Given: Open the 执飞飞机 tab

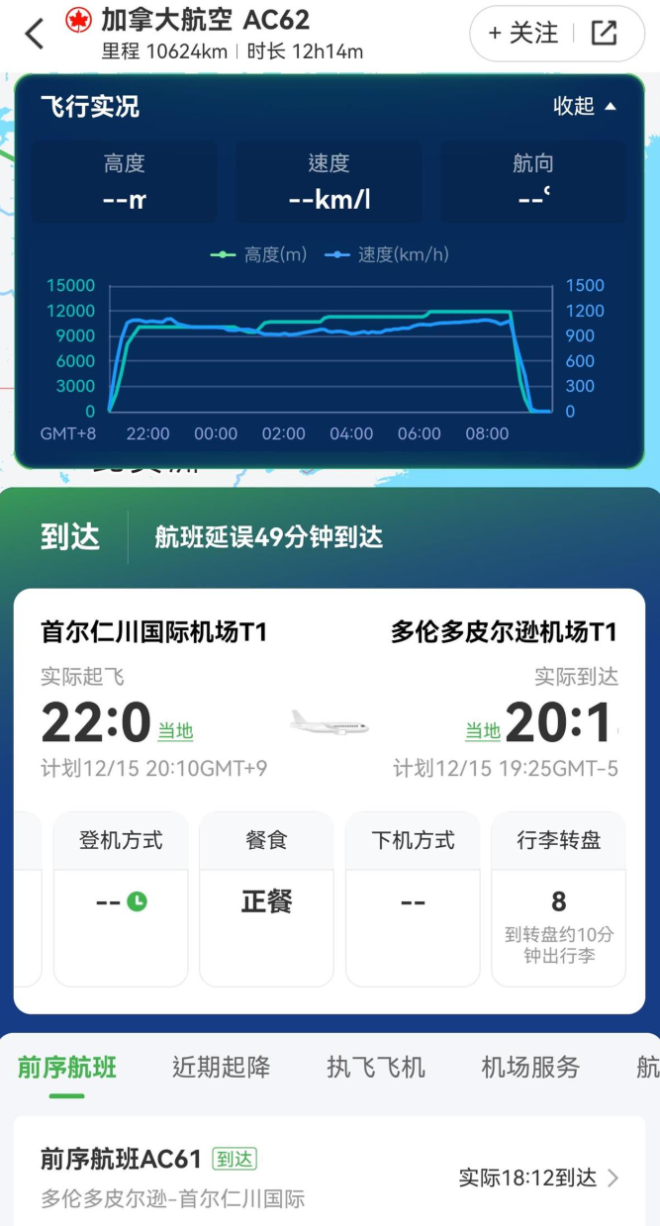Looking at the screenshot, I should pos(376,1067).
